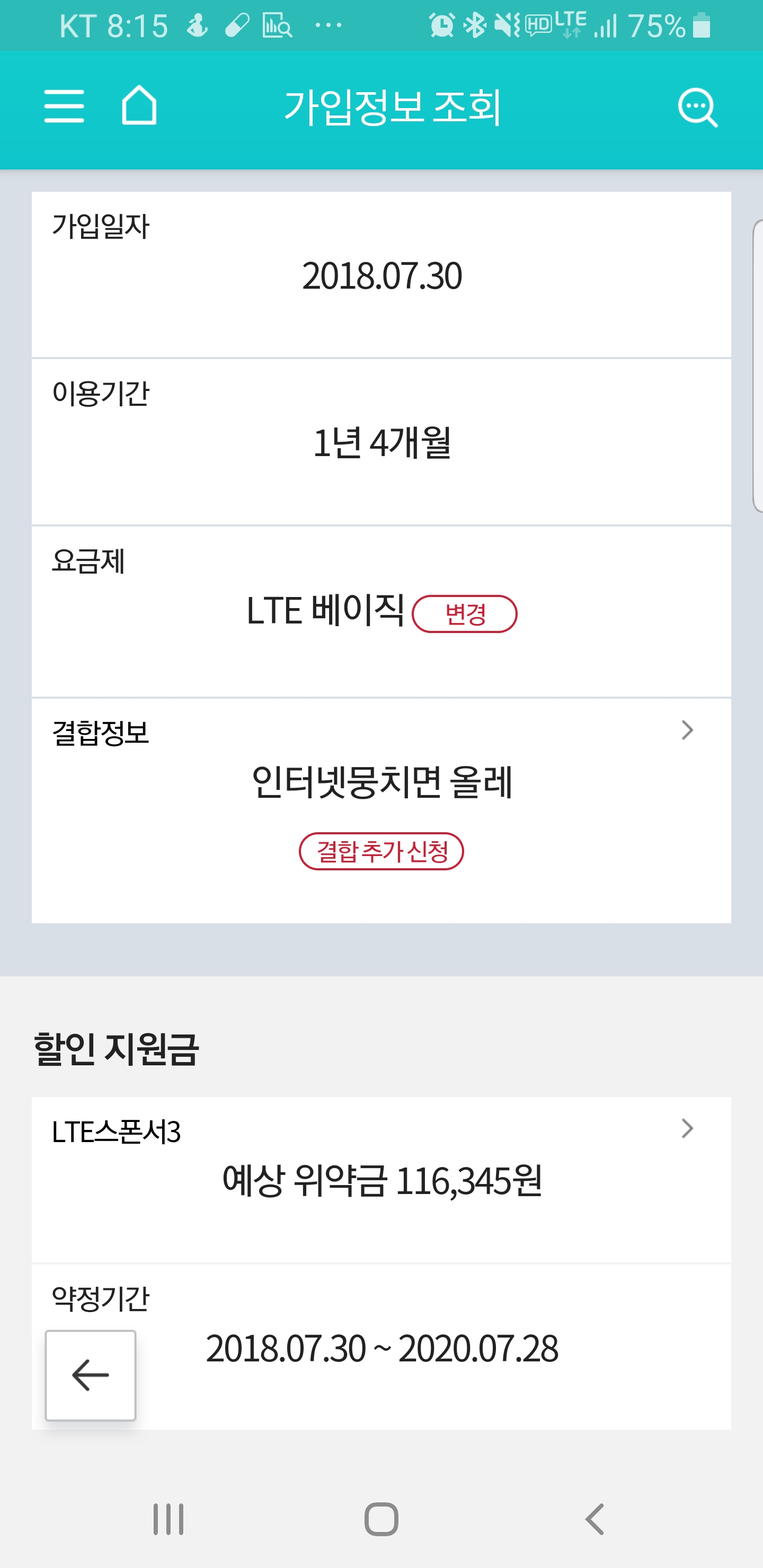Tap the 결합 추가 신청 button
The width and height of the screenshot is (763, 1568).
point(381,851)
